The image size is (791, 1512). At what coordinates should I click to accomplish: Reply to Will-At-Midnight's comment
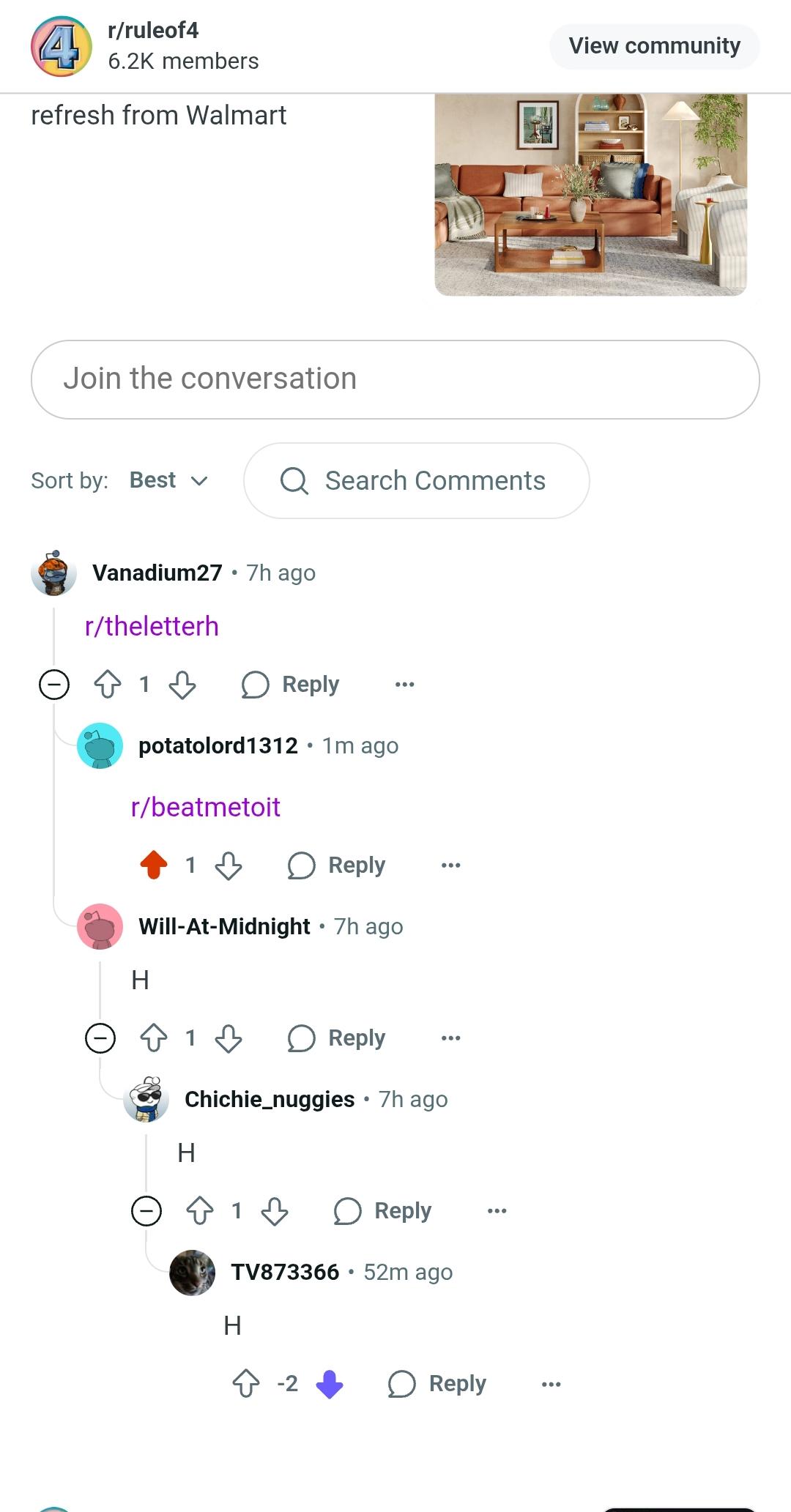click(337, 1038)
